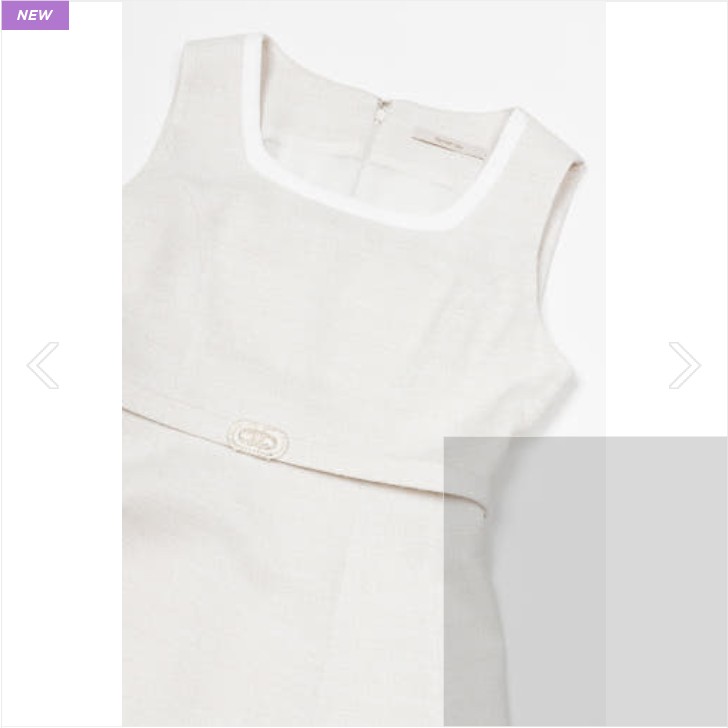Go to the previous product image
The image size is (728, 728).
click(x=43, y=365)
